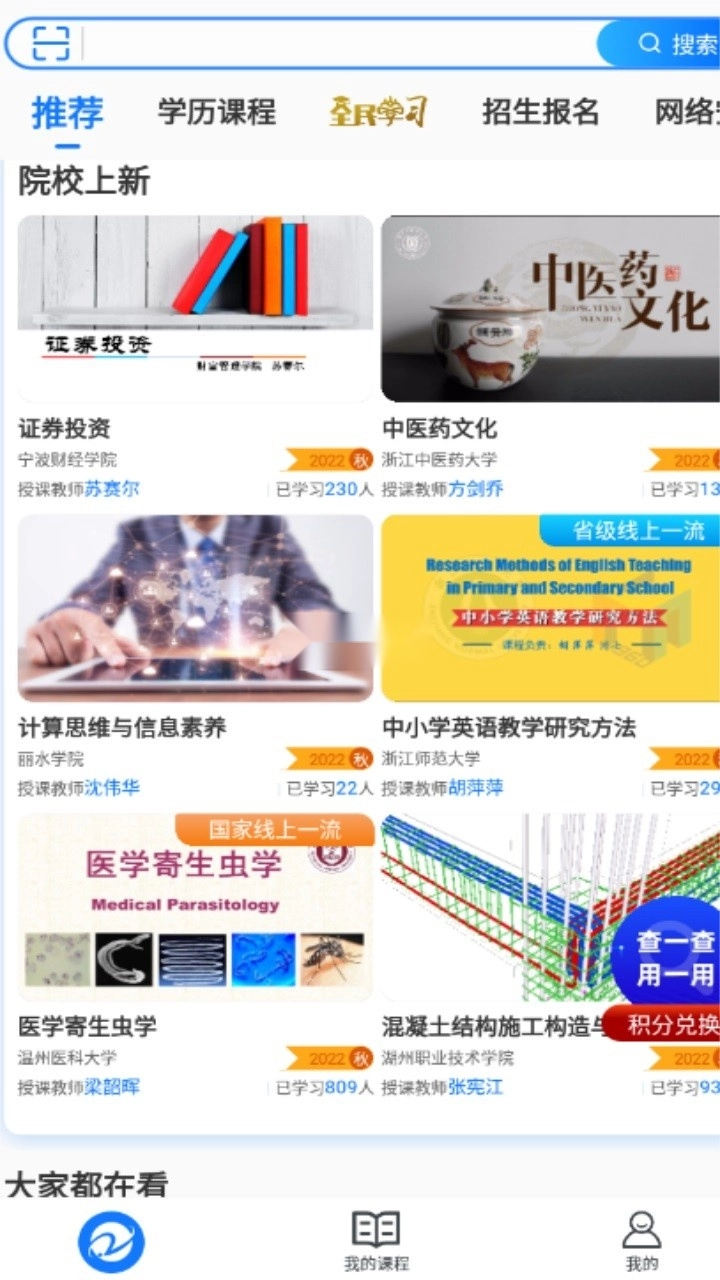Tap the scan icon in the search bar
720x1280 pixels.
[x=51, y=44]
